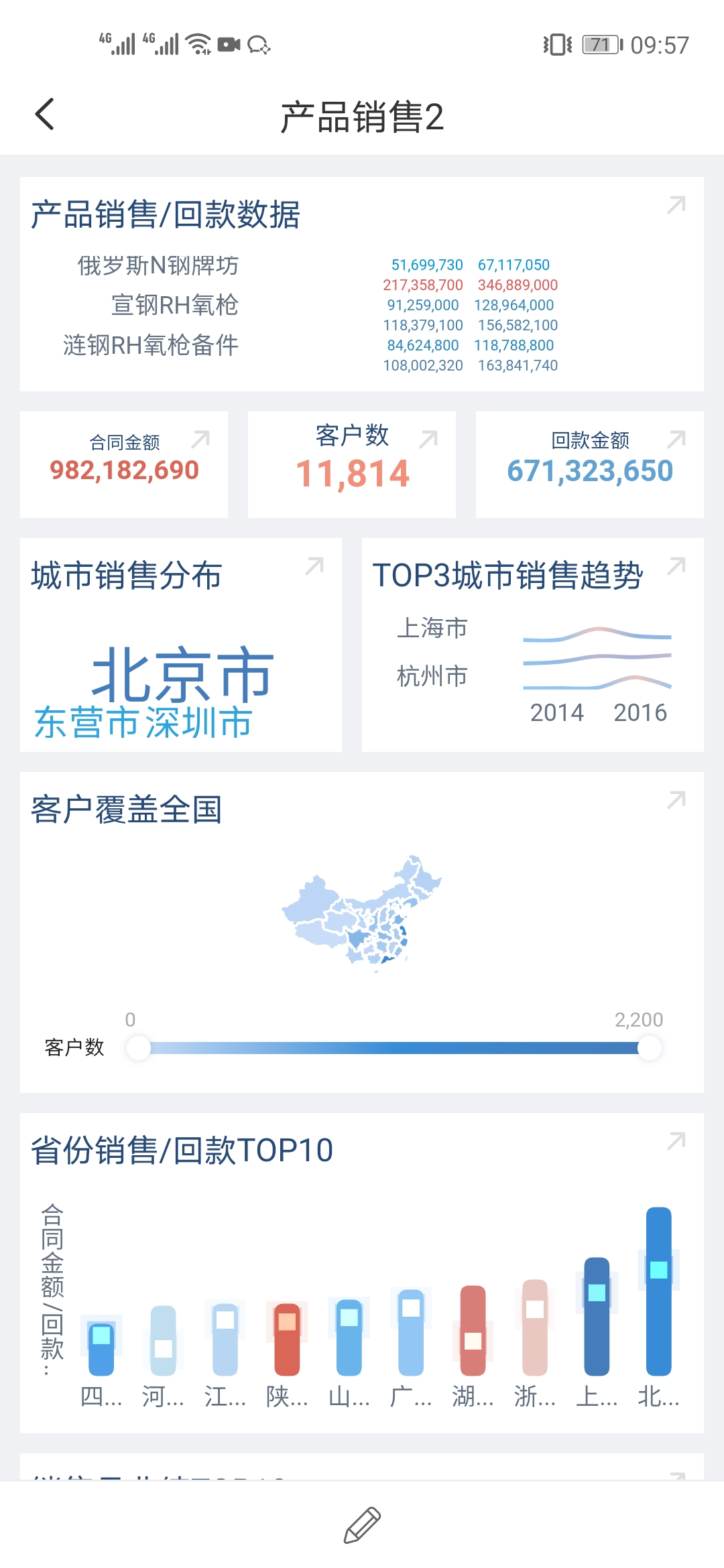Tap the pencil edit icon
Viewport: 724px width, 1568px height.
362,1525
